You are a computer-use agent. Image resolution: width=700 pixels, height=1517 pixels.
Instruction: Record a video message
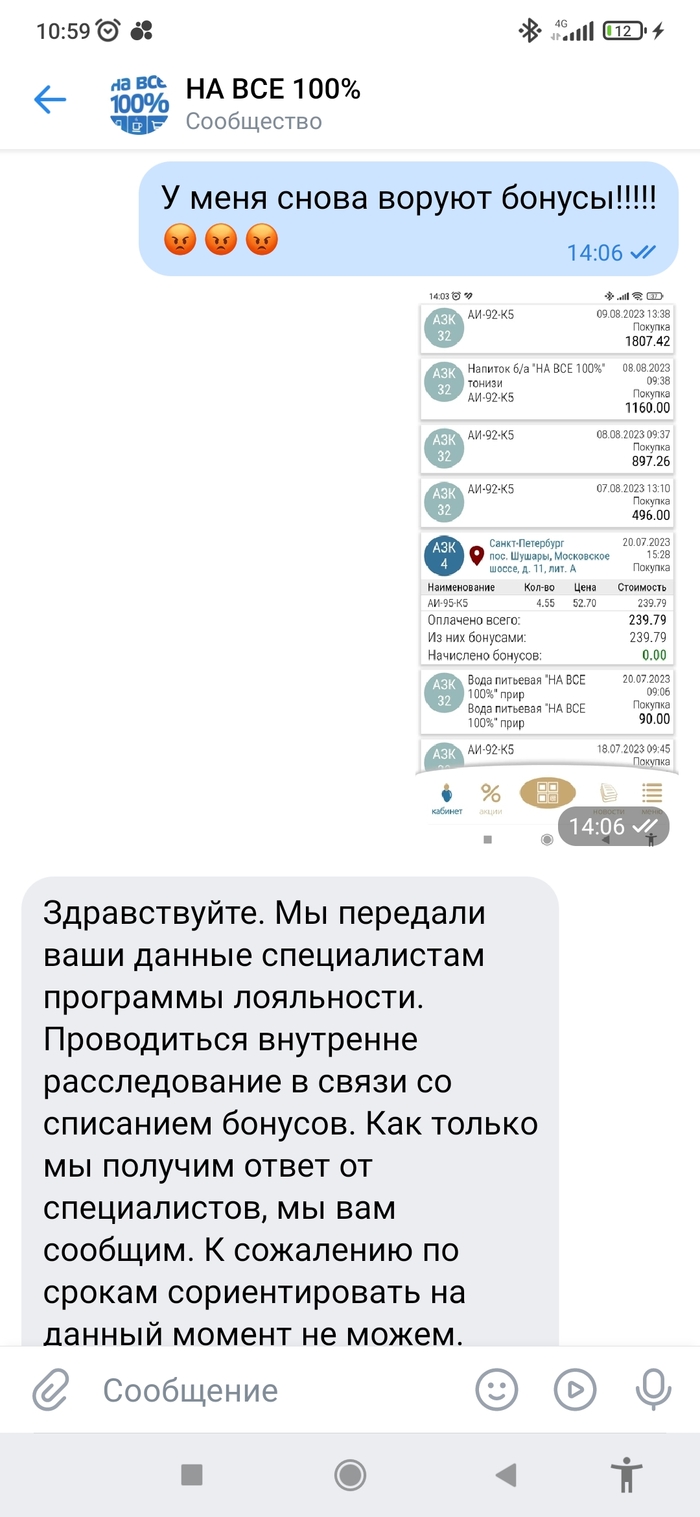coord(575,1389)
